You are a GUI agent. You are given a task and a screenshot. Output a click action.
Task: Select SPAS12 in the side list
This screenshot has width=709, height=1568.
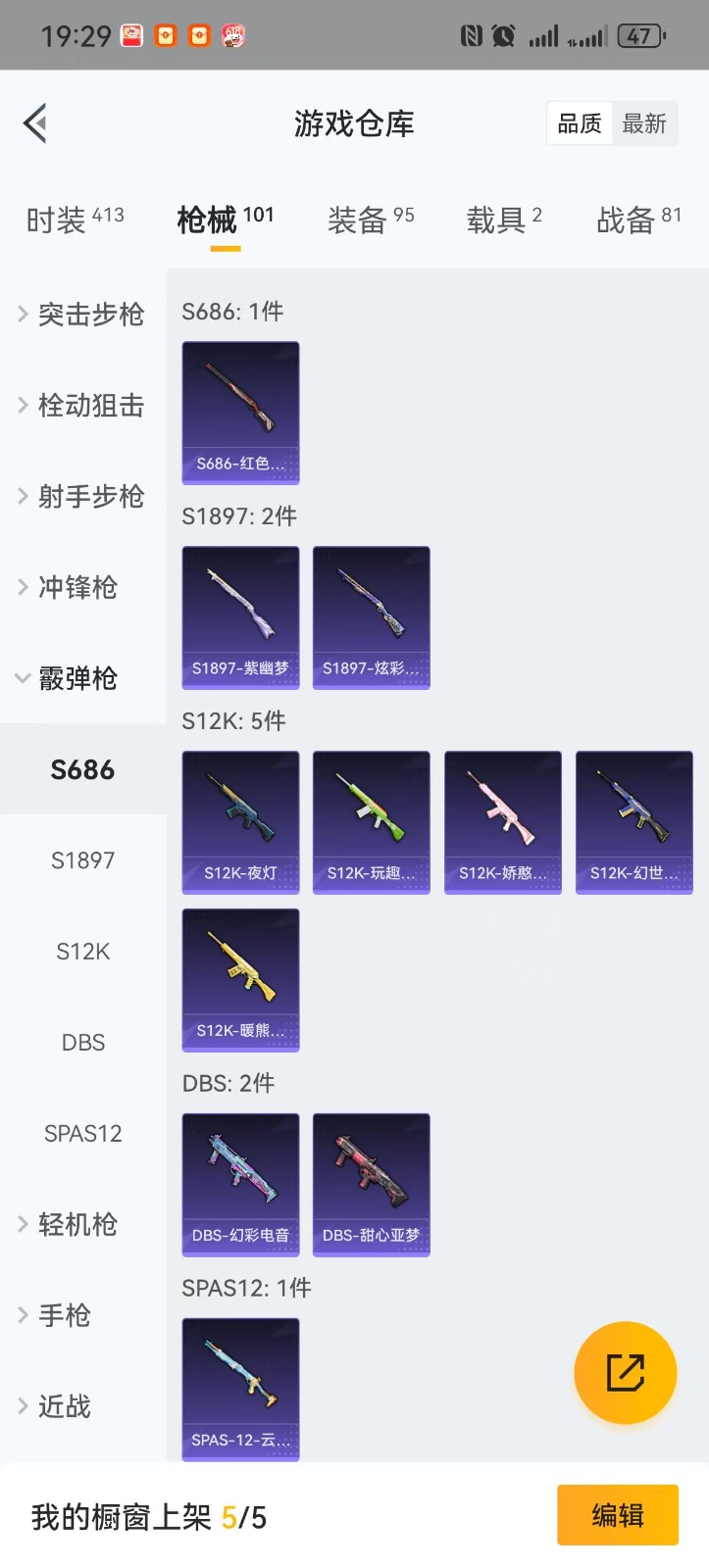click(82, 1134)
